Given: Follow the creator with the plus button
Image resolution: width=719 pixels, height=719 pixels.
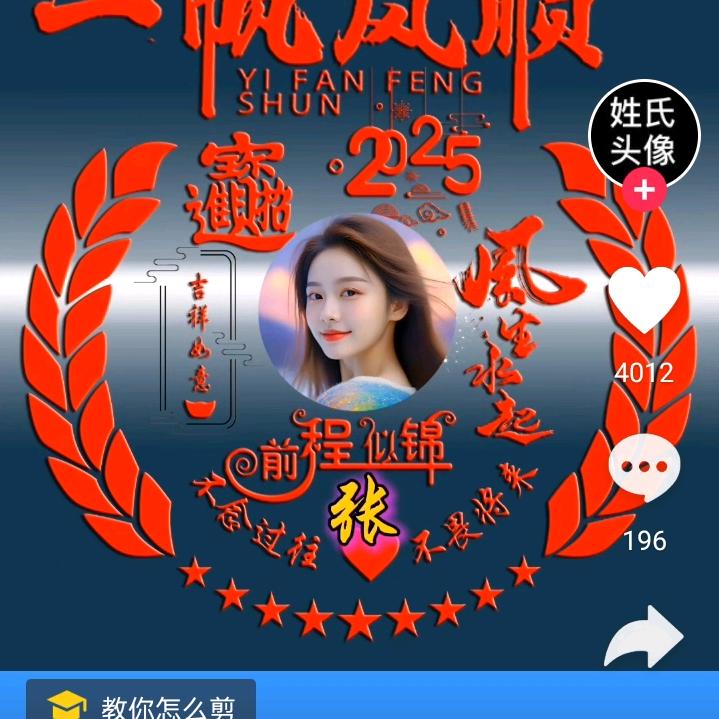Looking at the screenshot, I should coord(645,191).
